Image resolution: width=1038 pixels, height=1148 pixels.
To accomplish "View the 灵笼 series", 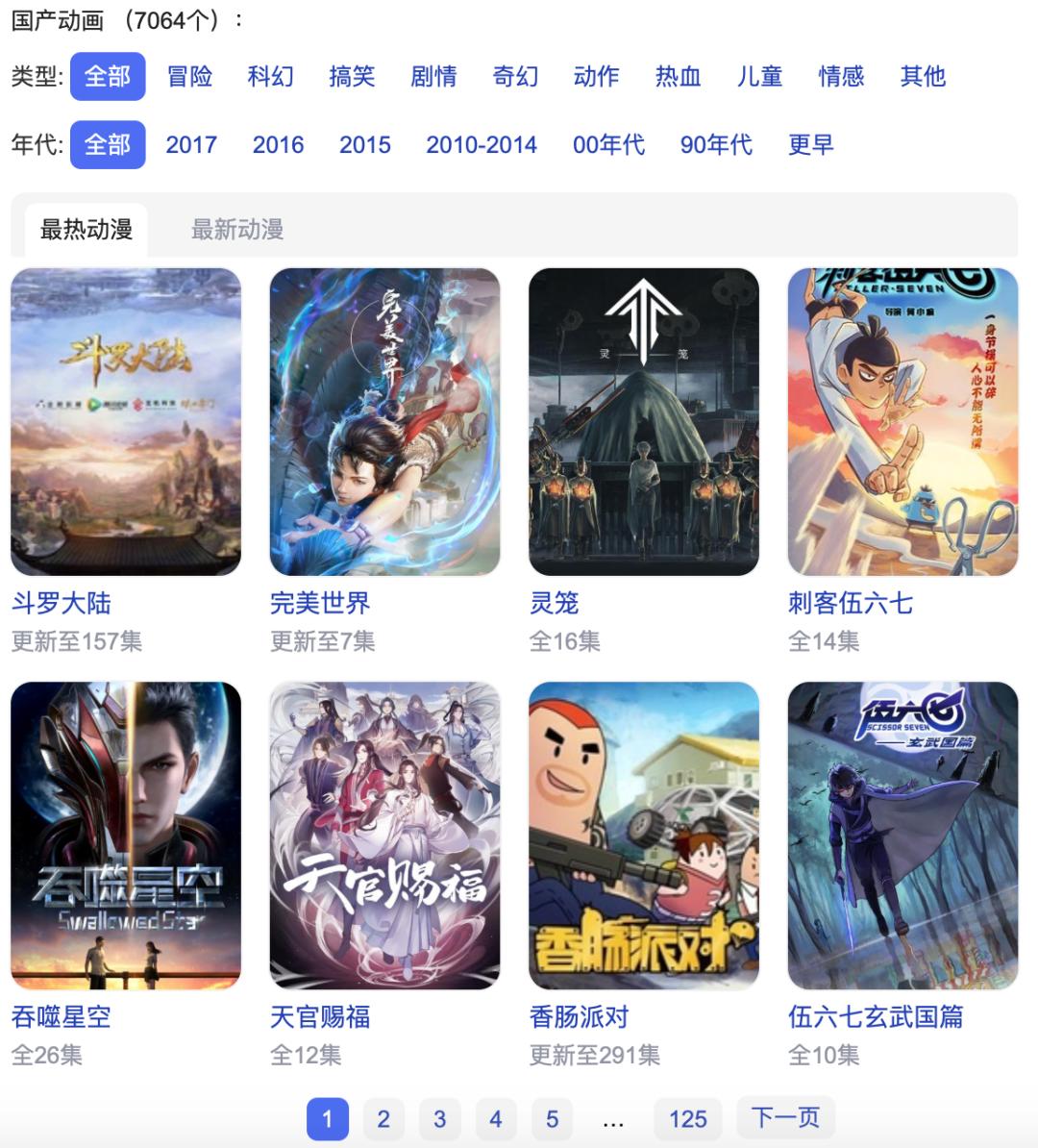I will 644,421.
